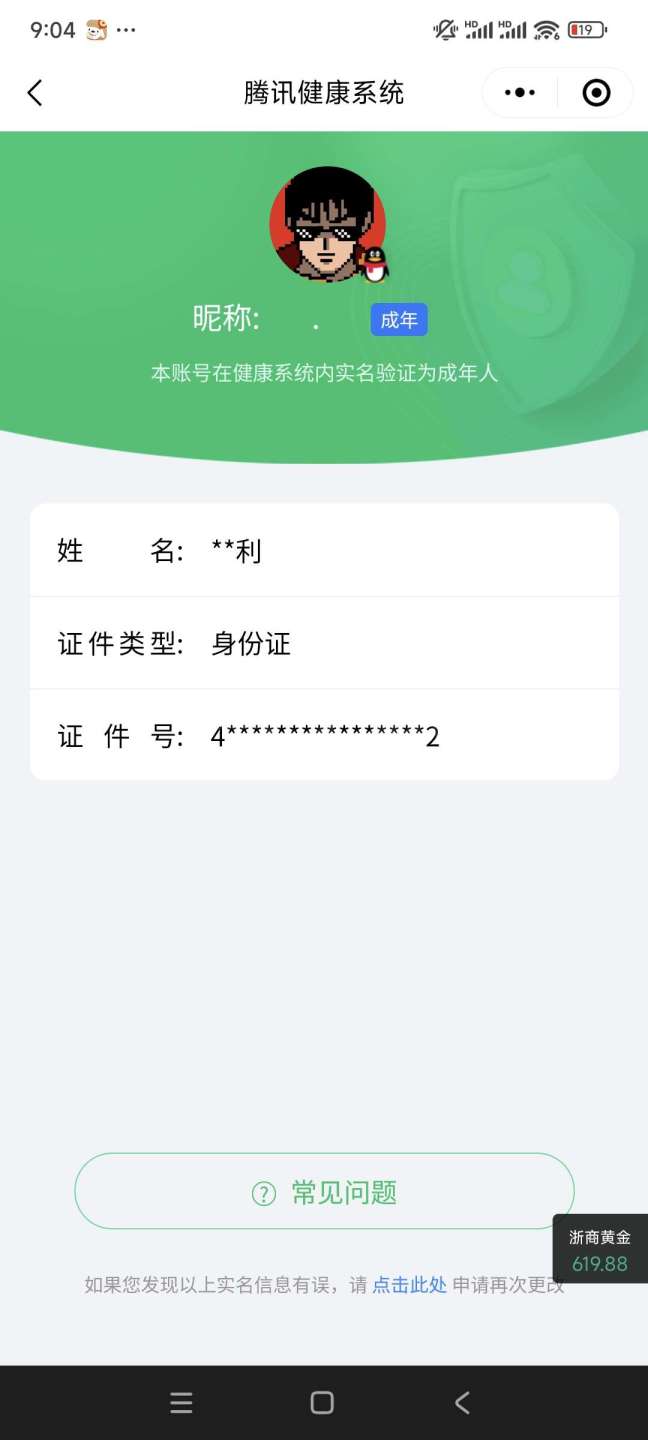Open recent apps from the navigation bar
Image resolution: width=648 pixels, height=1440 pixels.
click(x=181, y=1403)
